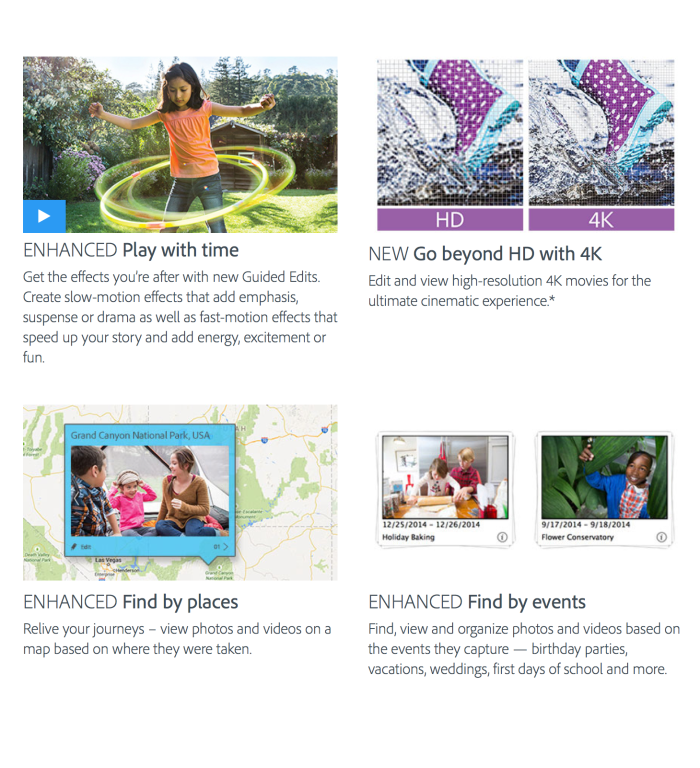Play the Play with time video
The height and width of the screenshot is (768, 700).
(x=44, y=216)
